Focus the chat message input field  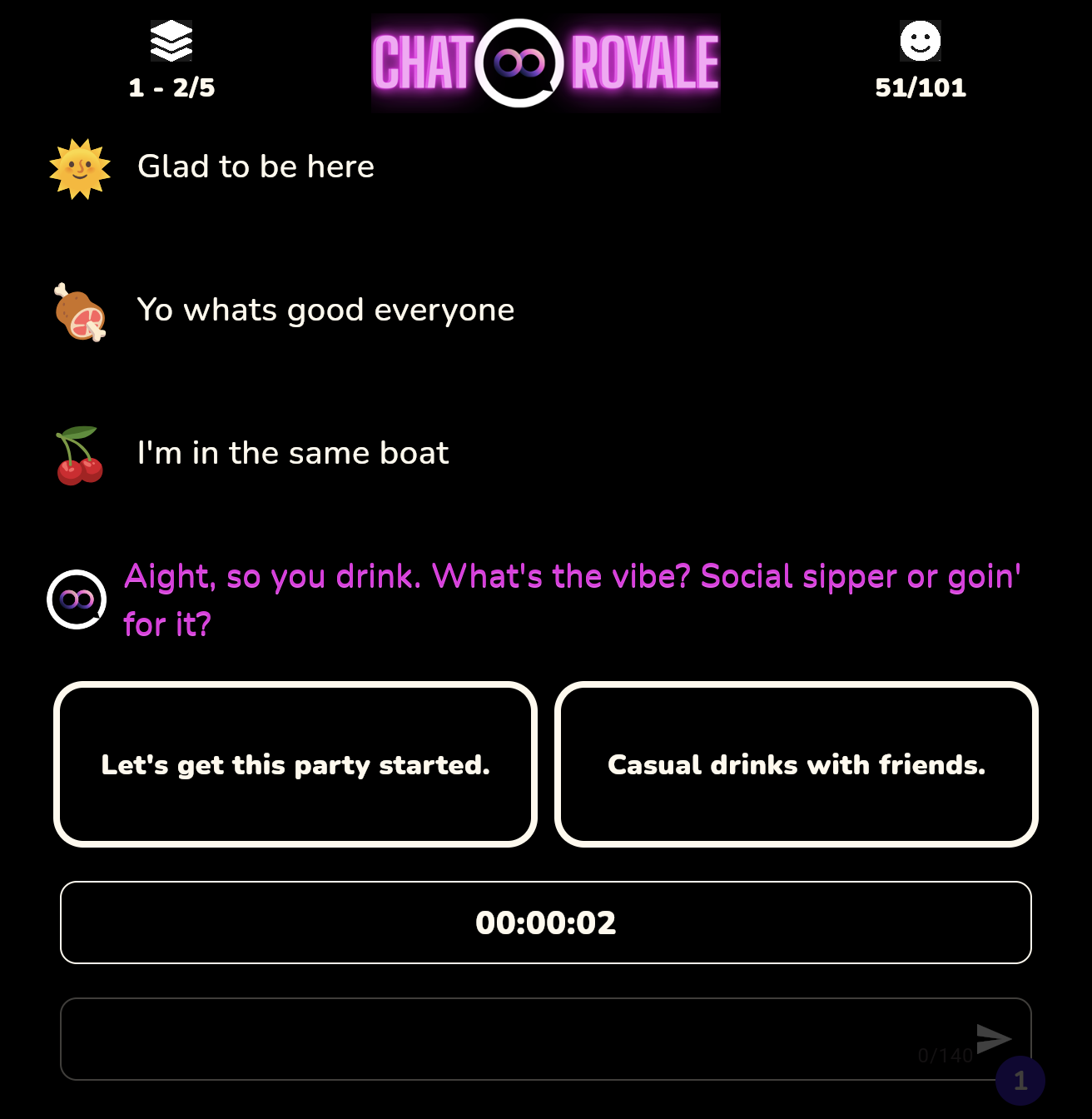tap(499, 1039)
